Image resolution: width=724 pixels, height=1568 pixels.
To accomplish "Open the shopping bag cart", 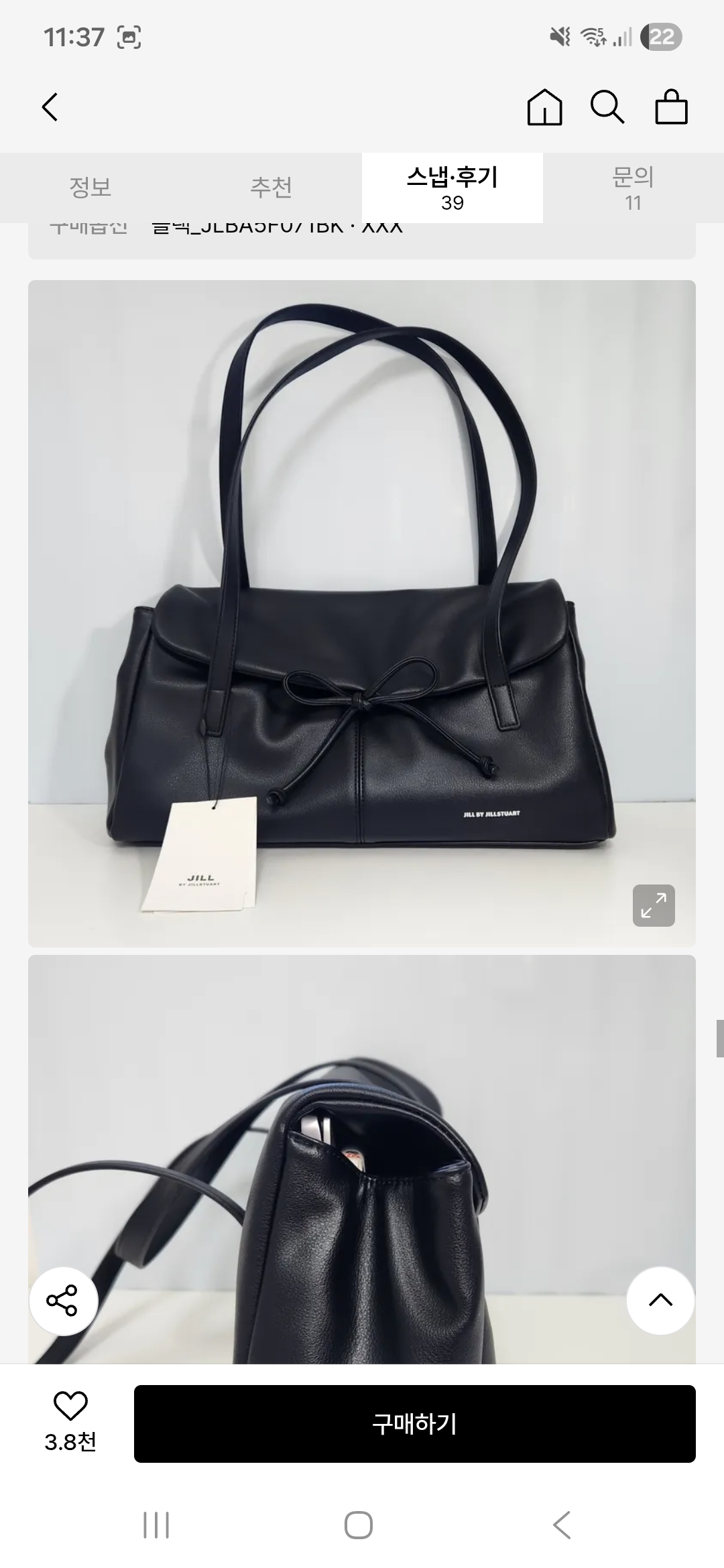I will point(671,107).
